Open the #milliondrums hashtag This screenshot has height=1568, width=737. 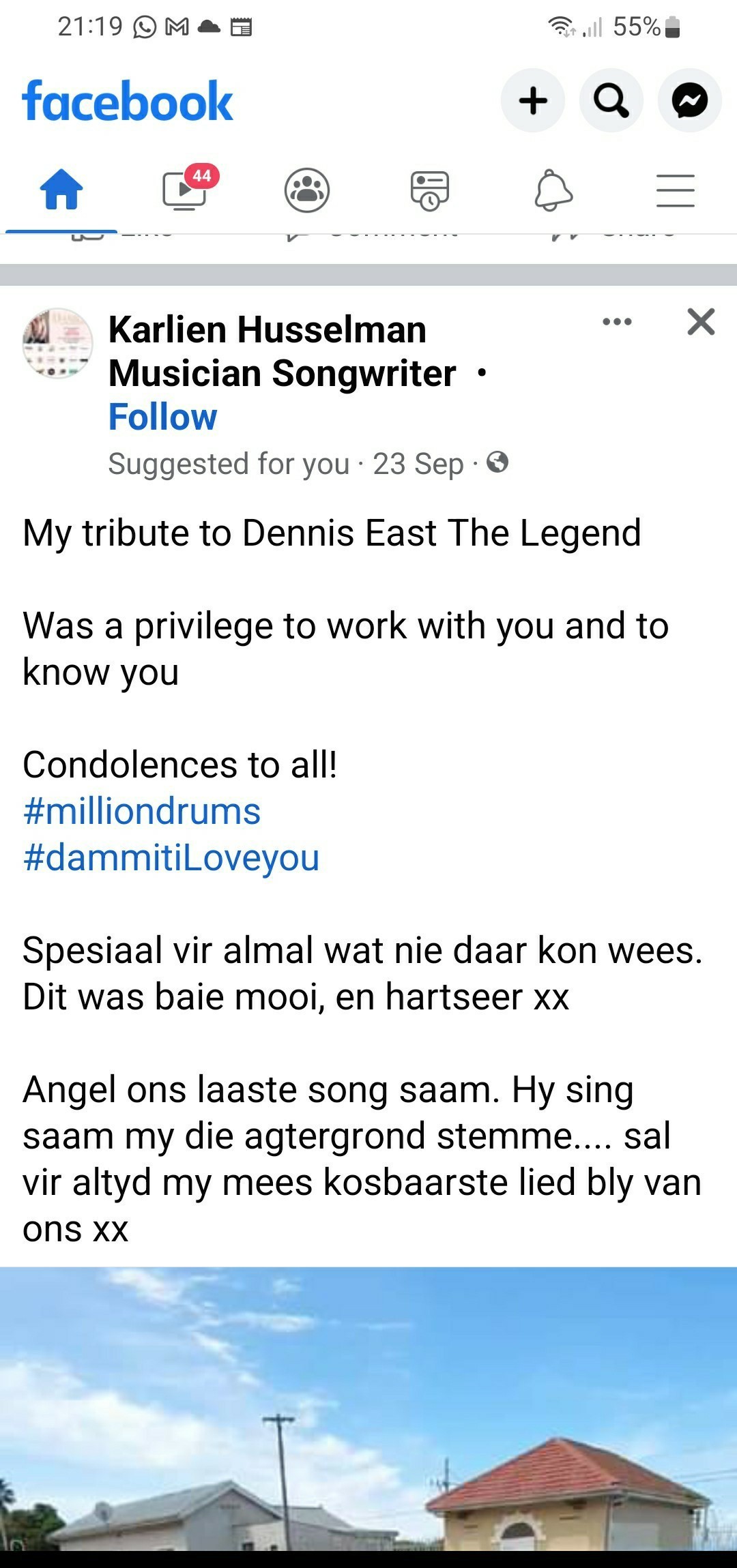pyautogui.click(x=142, y=812)
